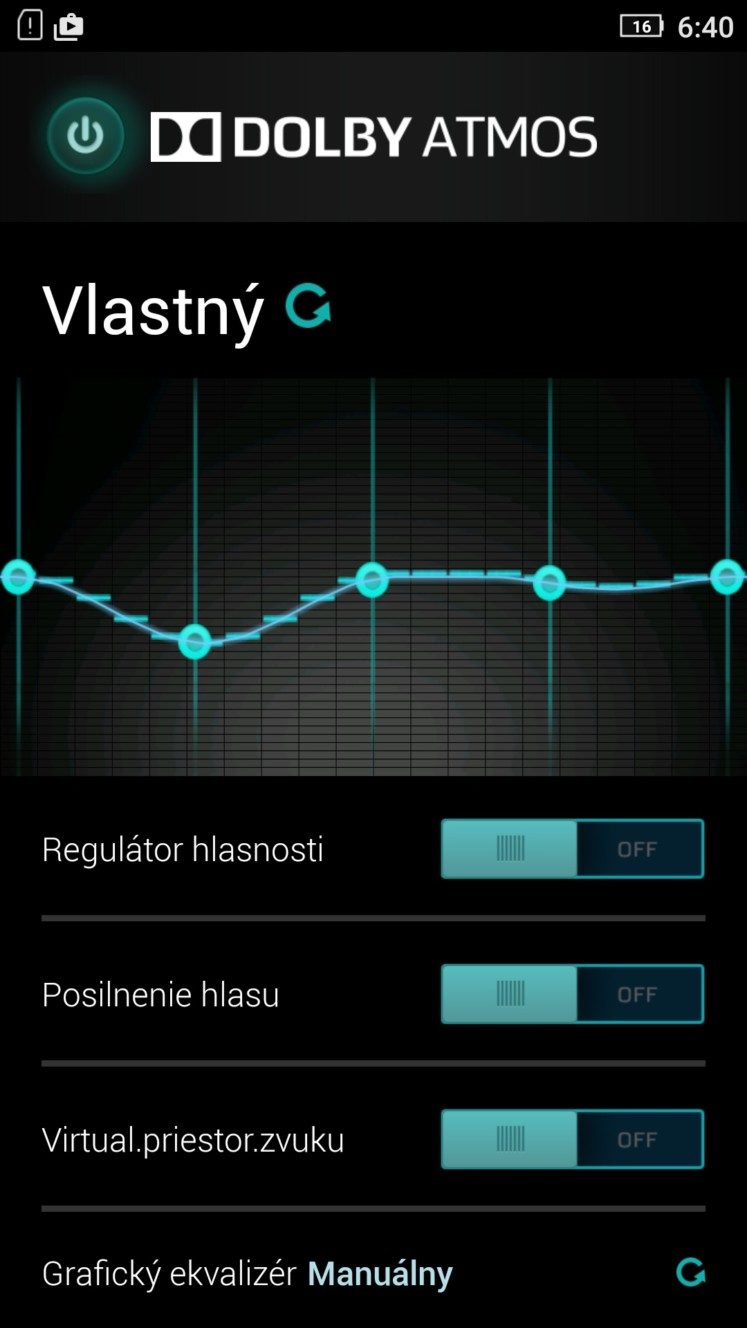Tap the middle equalizer band point

tap(372, 579)
